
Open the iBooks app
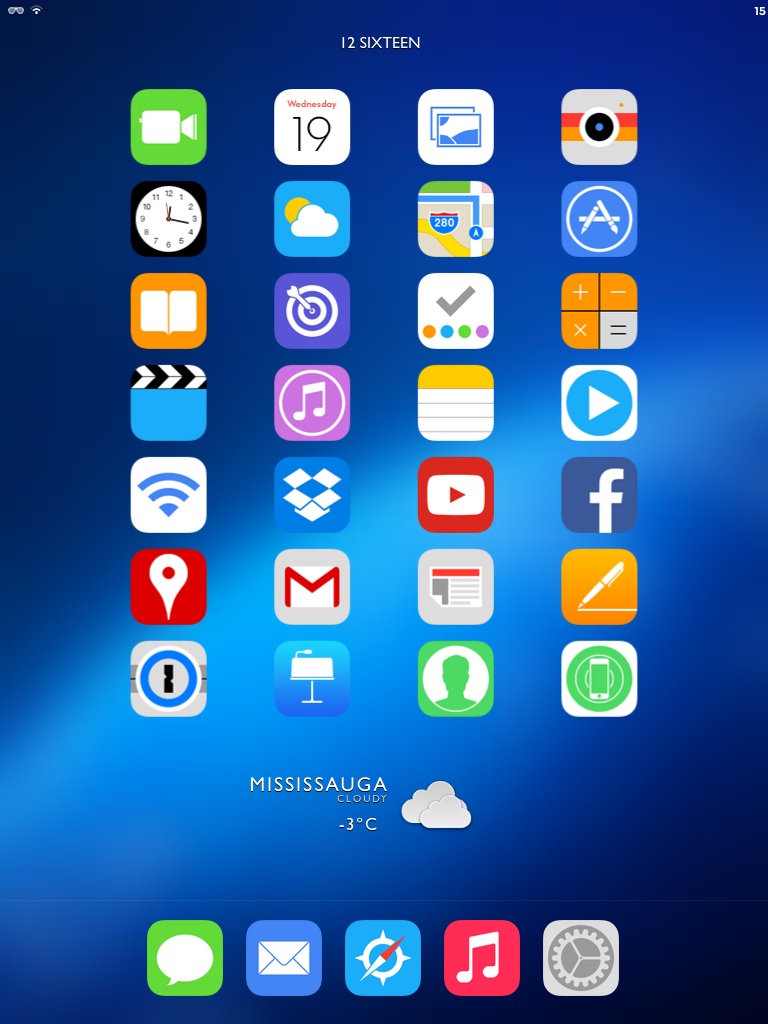[x=168, y=311]
